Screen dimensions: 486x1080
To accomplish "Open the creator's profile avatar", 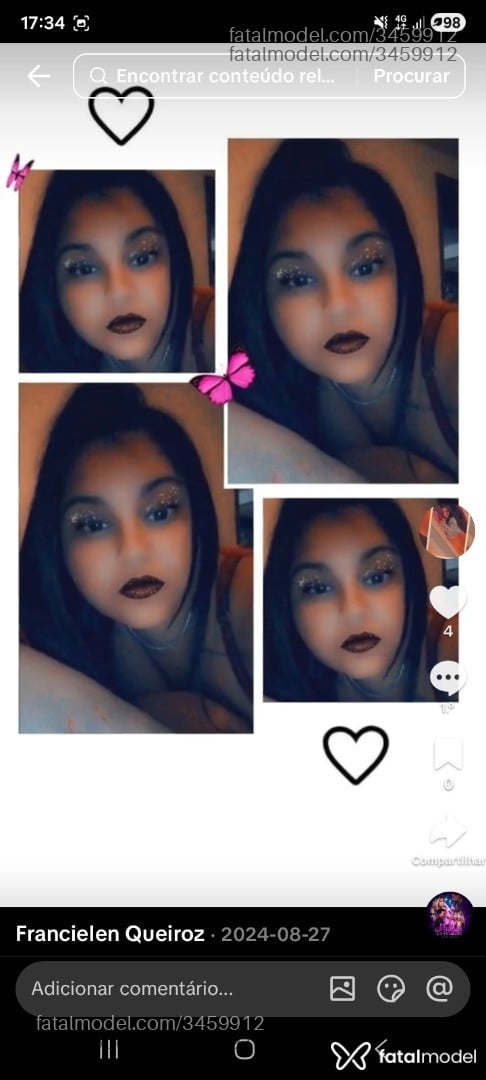I will point(447,530).
